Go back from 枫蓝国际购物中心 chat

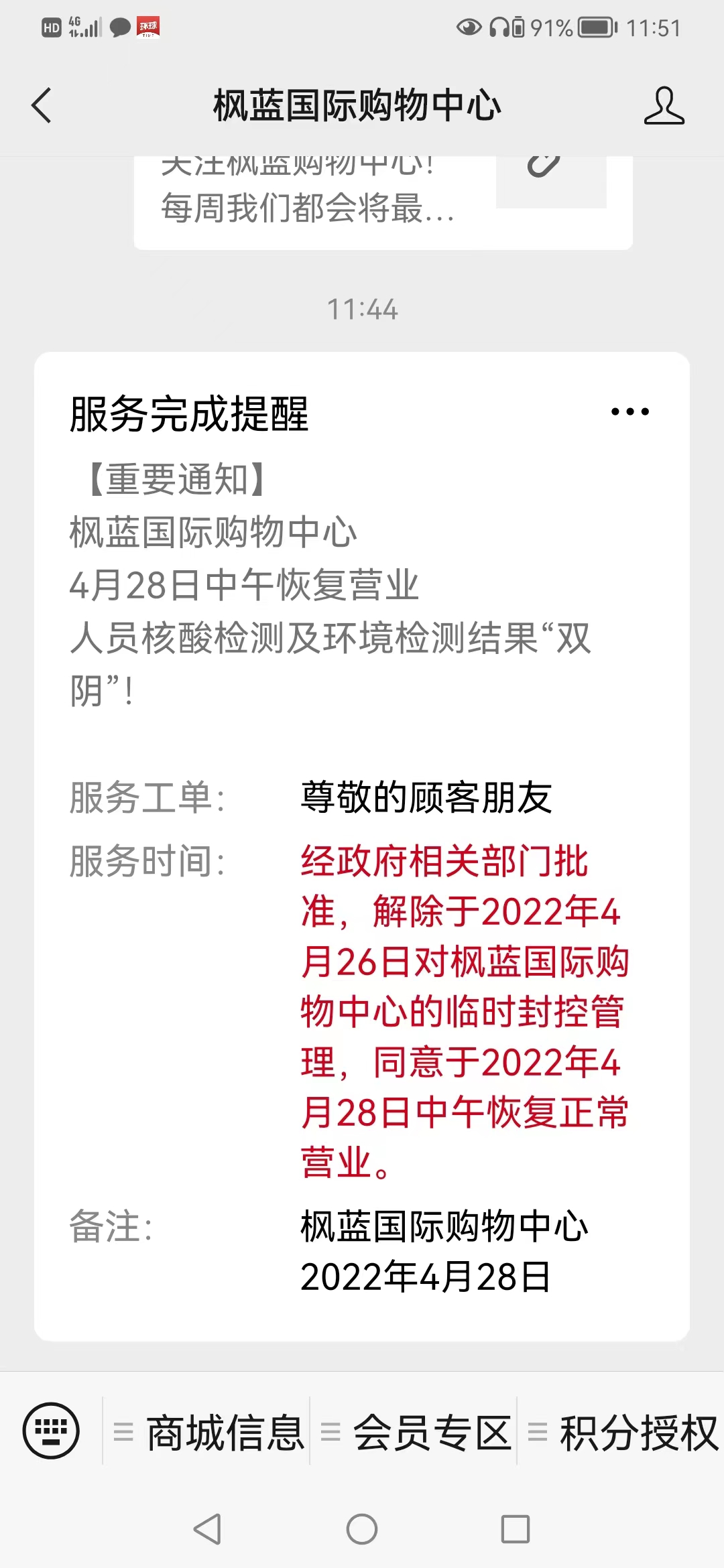pyautogui.click(x=42, y=106)
